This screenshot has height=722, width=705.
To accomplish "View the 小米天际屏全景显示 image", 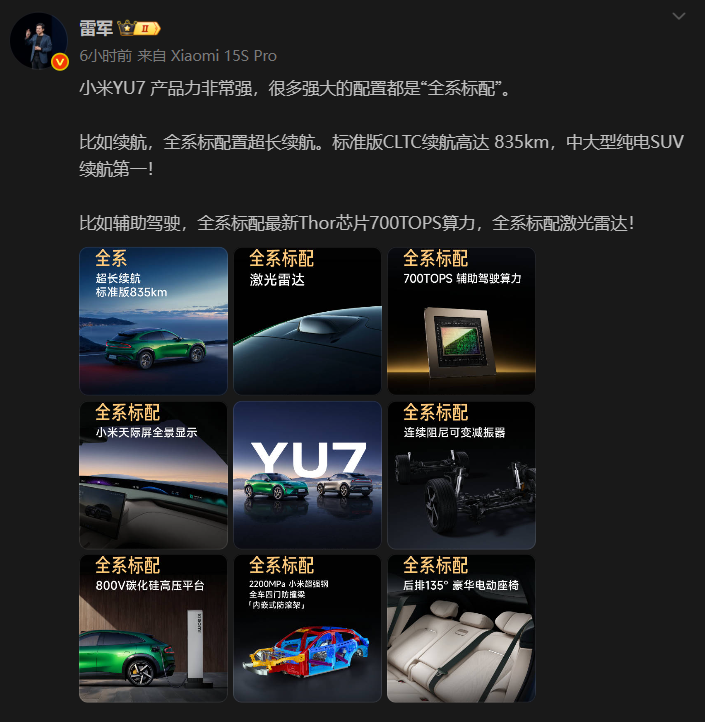I will click(x=153, y=475).
